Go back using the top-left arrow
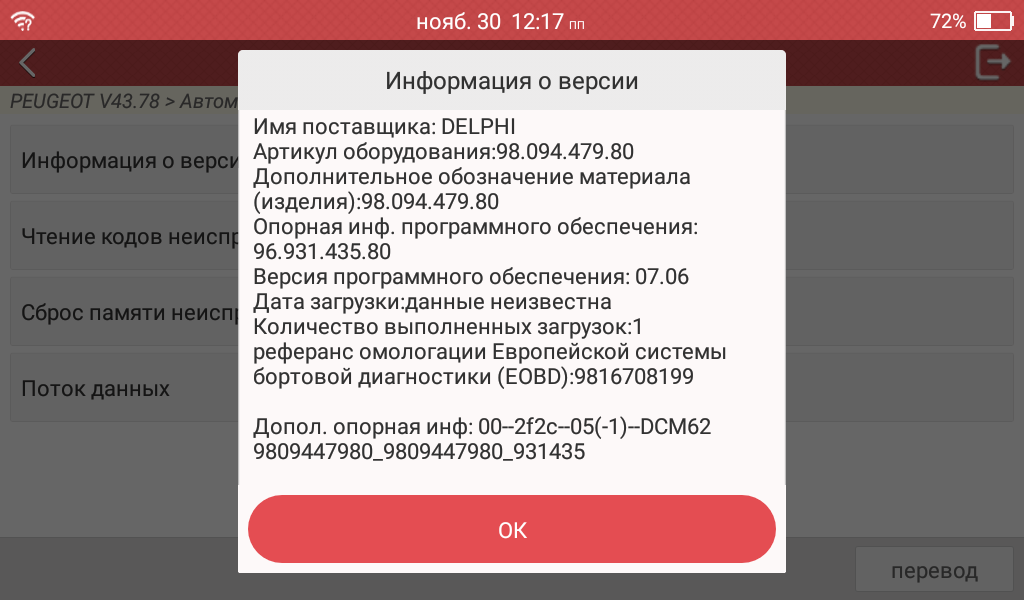 (x=28, y=62)
